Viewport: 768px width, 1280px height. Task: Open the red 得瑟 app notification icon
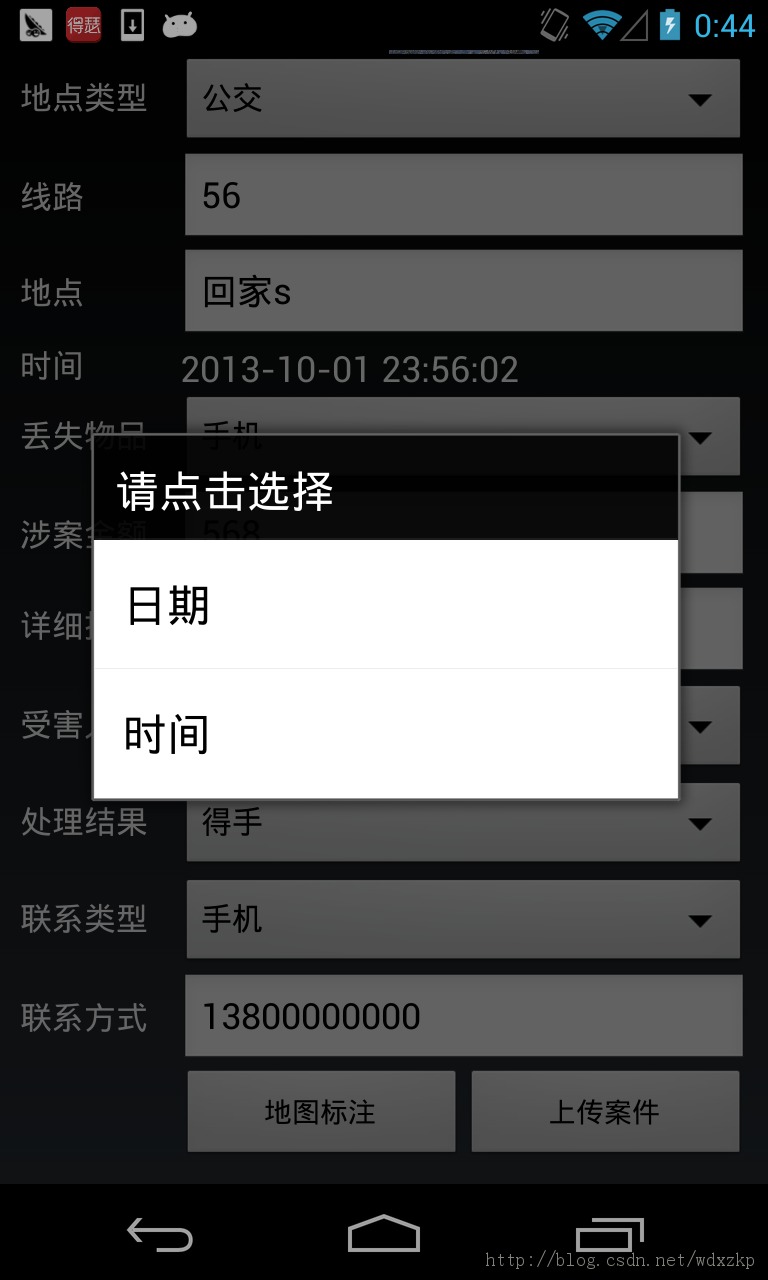click(x=84, y=25)
